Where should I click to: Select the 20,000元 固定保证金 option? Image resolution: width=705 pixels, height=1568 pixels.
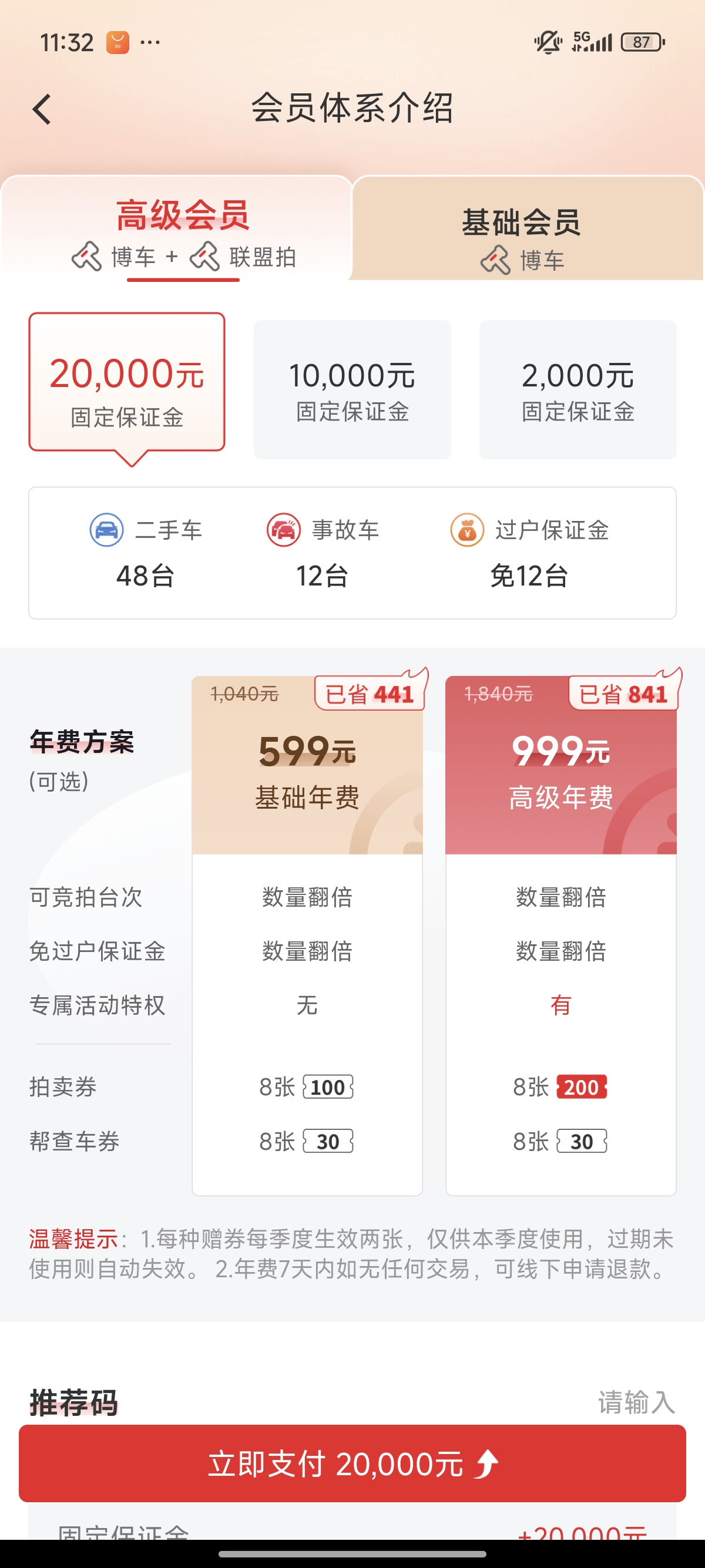[x=127, y=383]
